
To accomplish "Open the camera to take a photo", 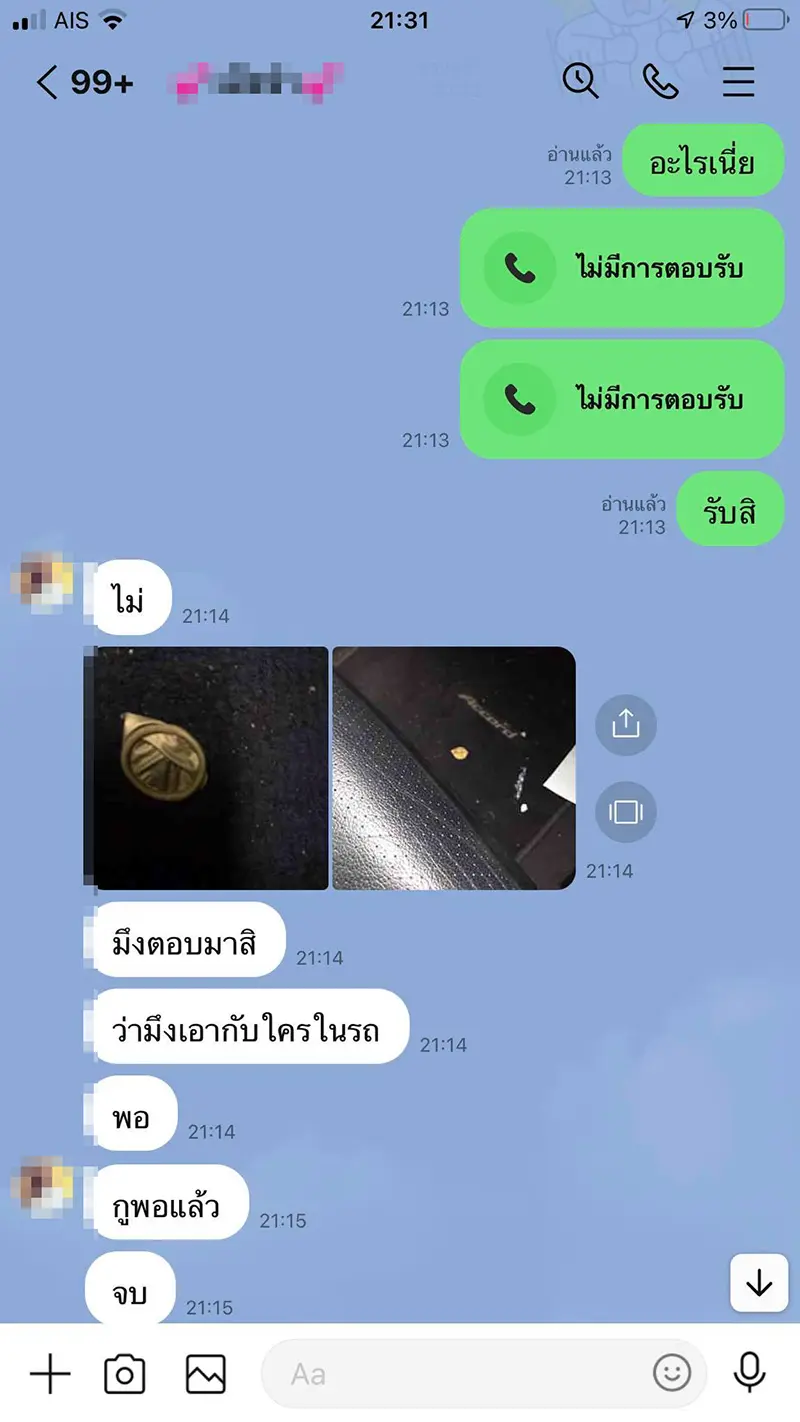I will 125,1375.
